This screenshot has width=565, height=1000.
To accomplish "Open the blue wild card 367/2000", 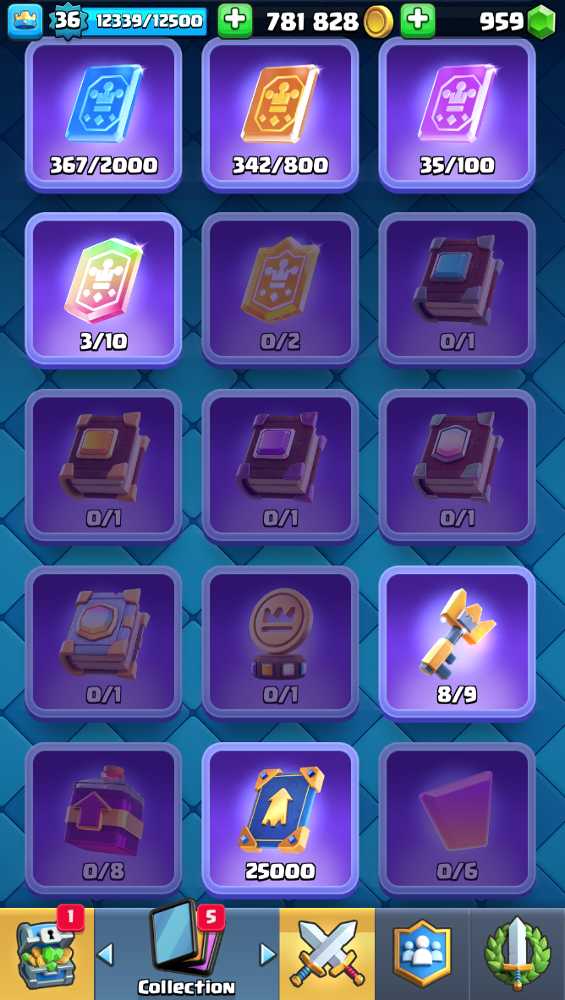I will [103, 115].
